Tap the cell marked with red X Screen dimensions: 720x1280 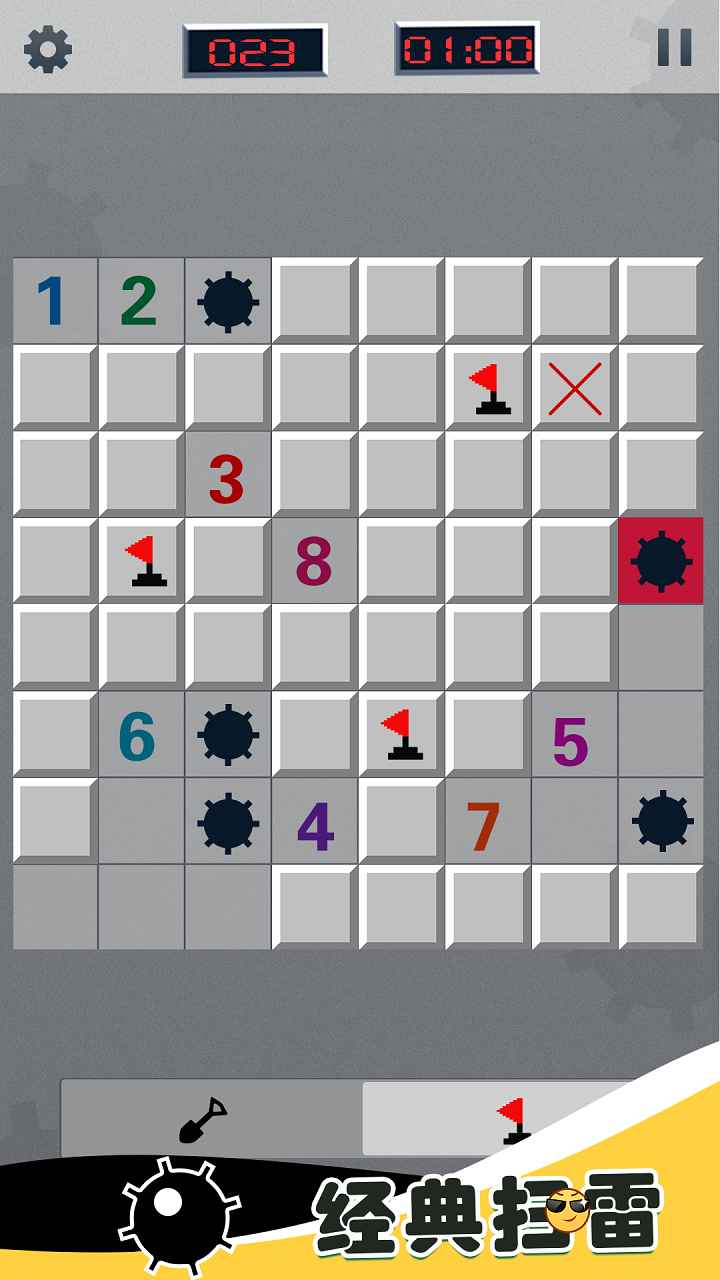[575, 388]
